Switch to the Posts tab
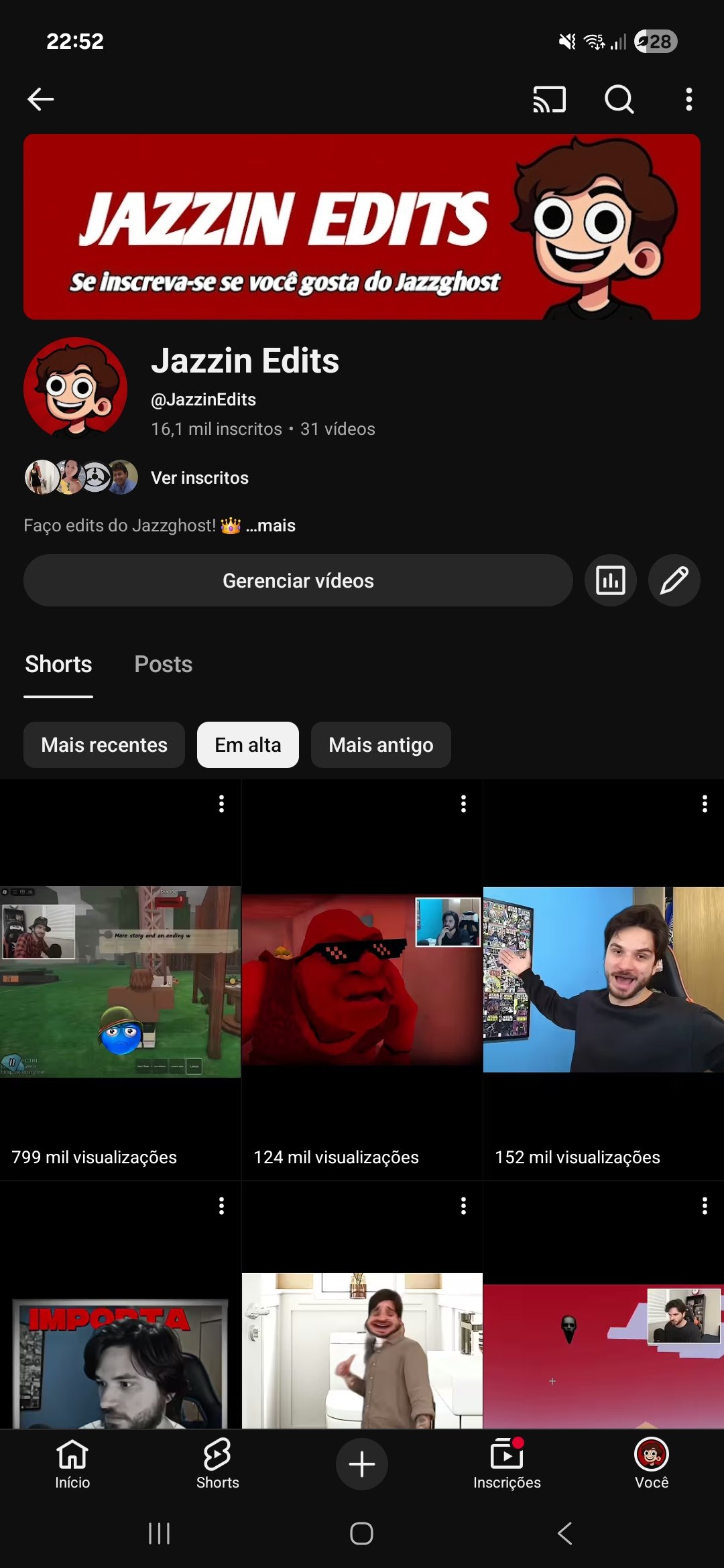 (x=163, y=664)
